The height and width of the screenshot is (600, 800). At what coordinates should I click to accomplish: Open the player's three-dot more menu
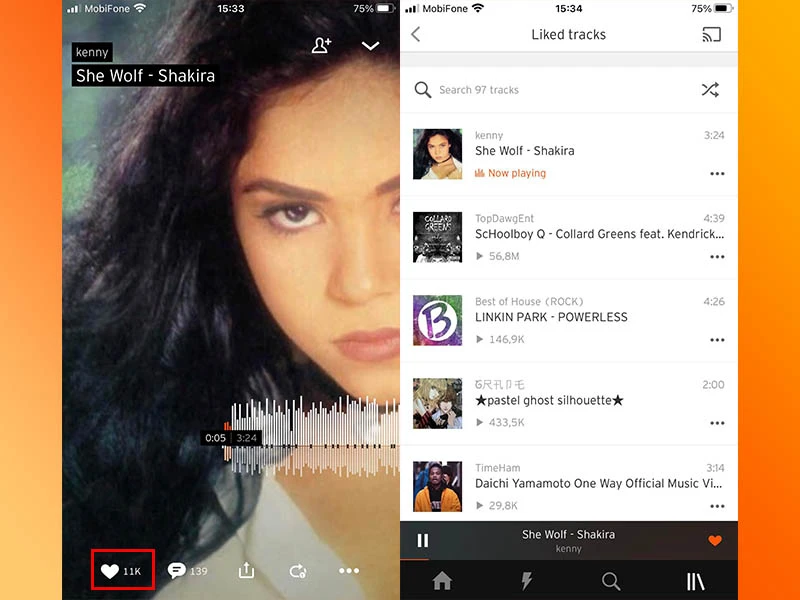(348, 571)
